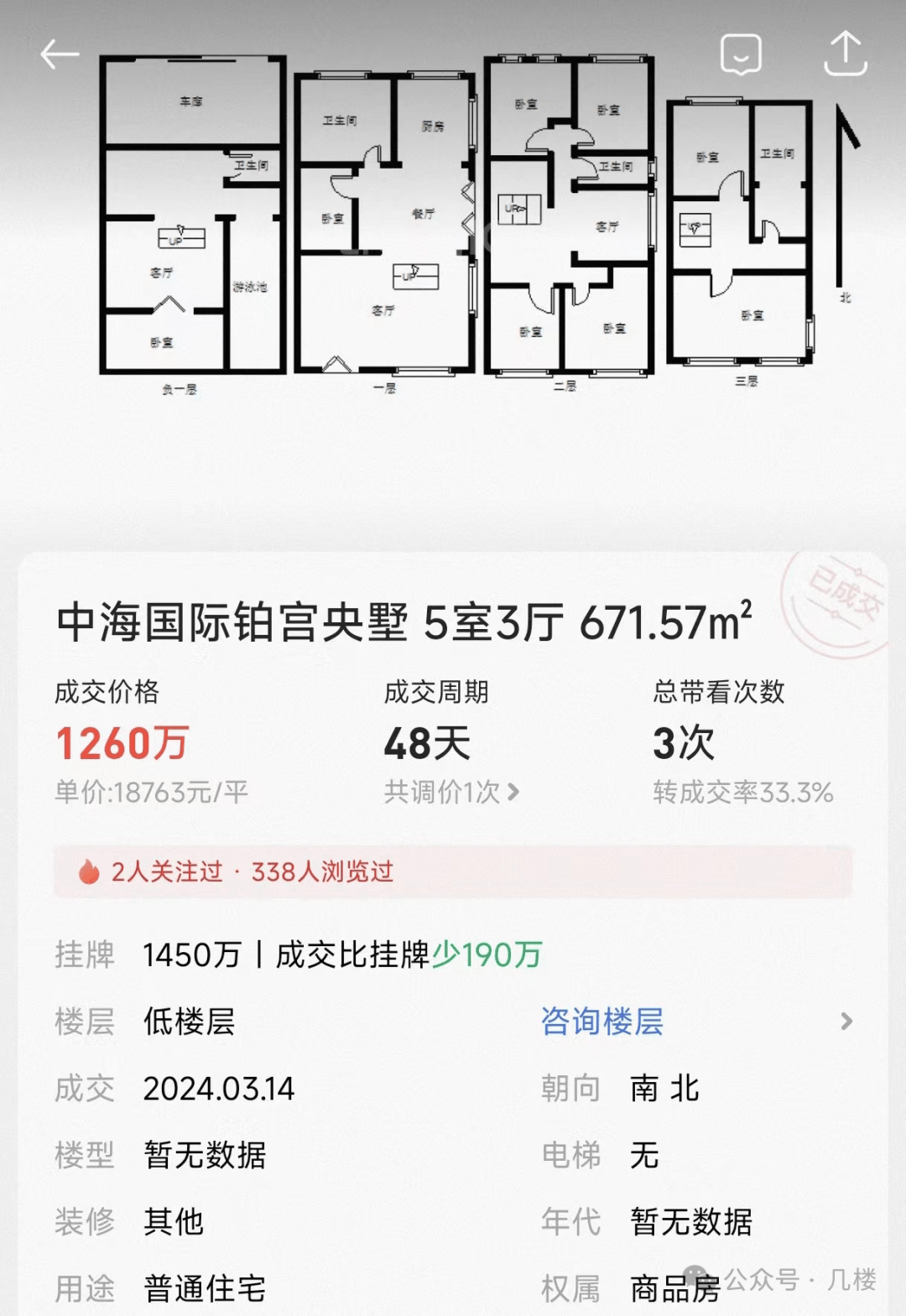Open the message chat icon
This screenshot has width=906, height=1316.
click(x=741, y=55)
